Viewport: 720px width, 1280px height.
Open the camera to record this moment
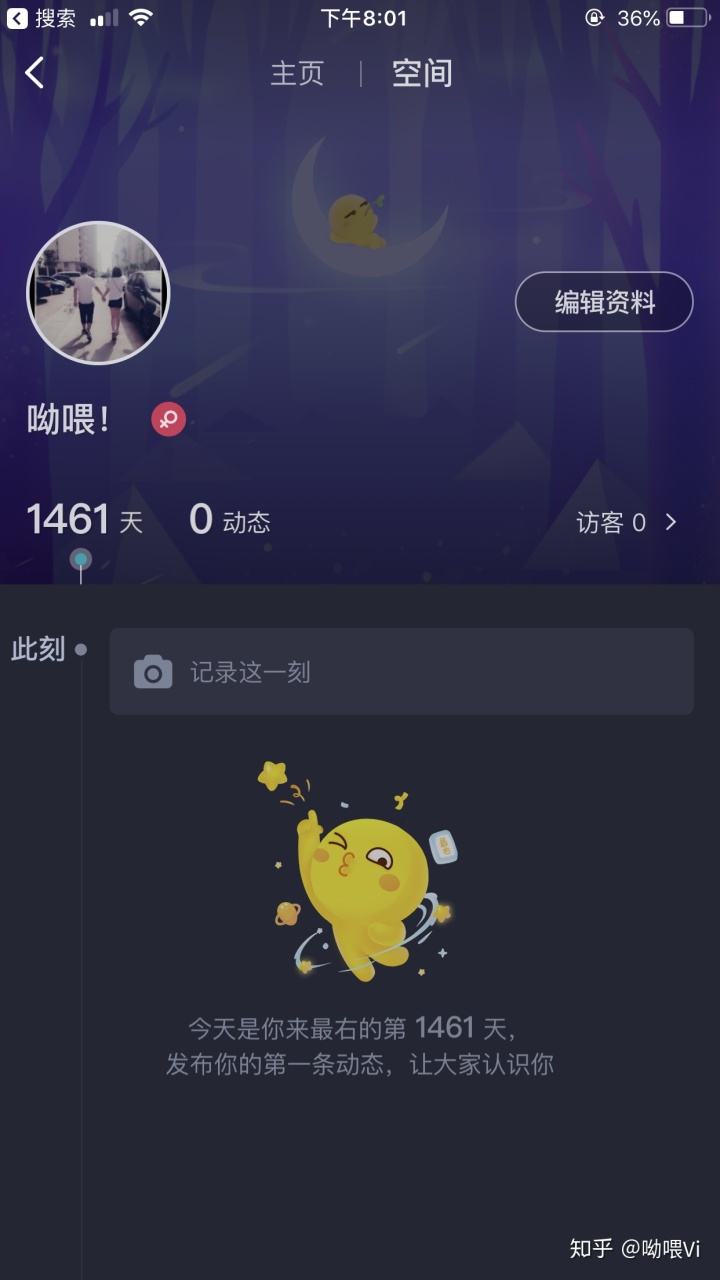pyautogui.click(x=151, y=671)
